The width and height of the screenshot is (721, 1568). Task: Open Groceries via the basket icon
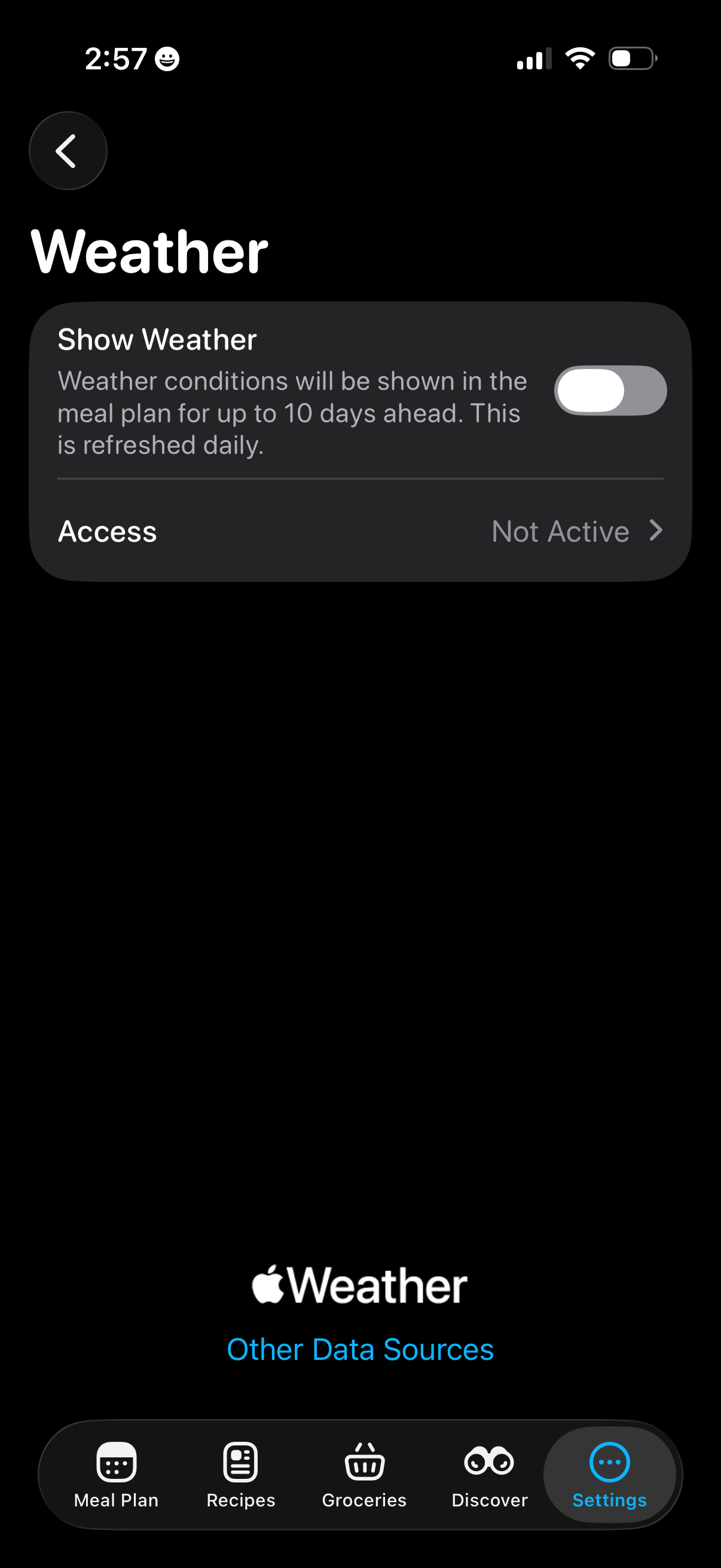(x=364, y=1465)
